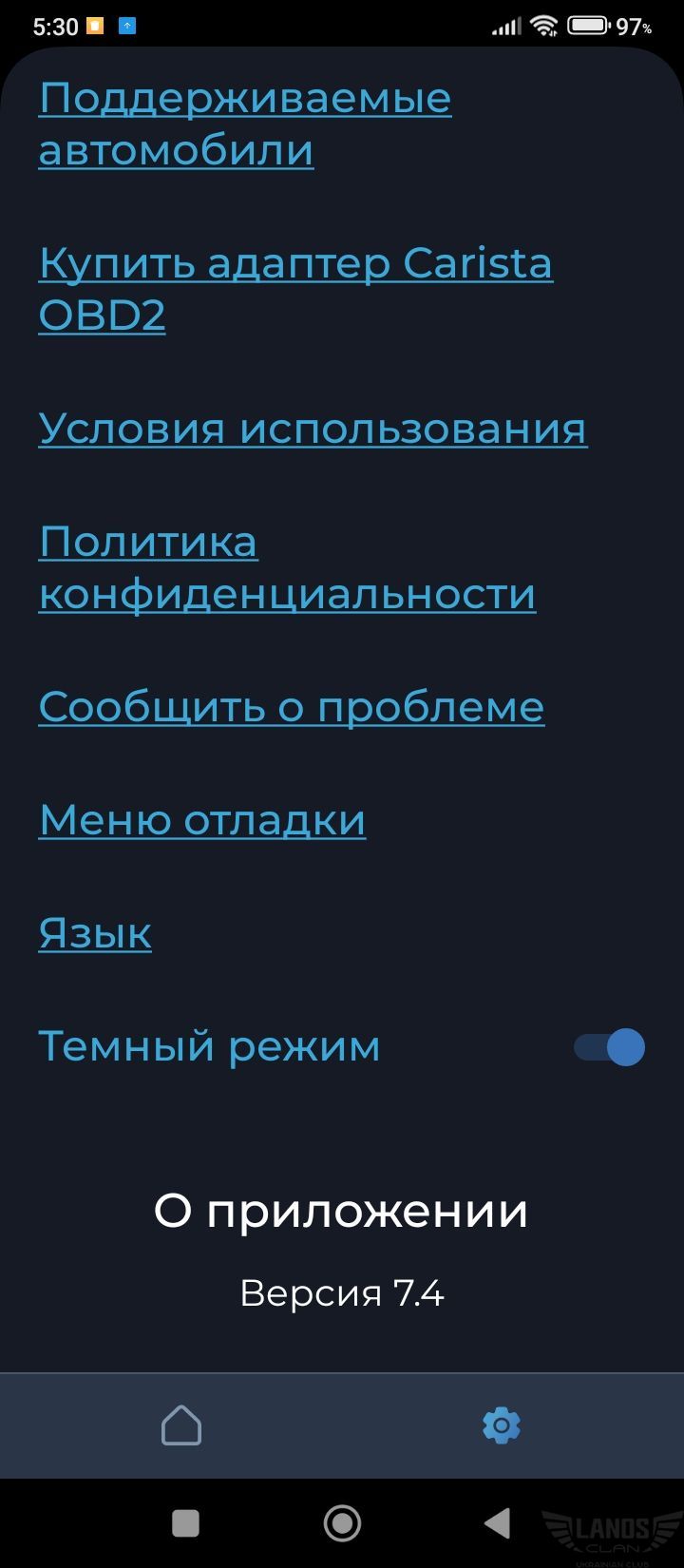
Task: View Условия использования
Action: coord(313,428)
